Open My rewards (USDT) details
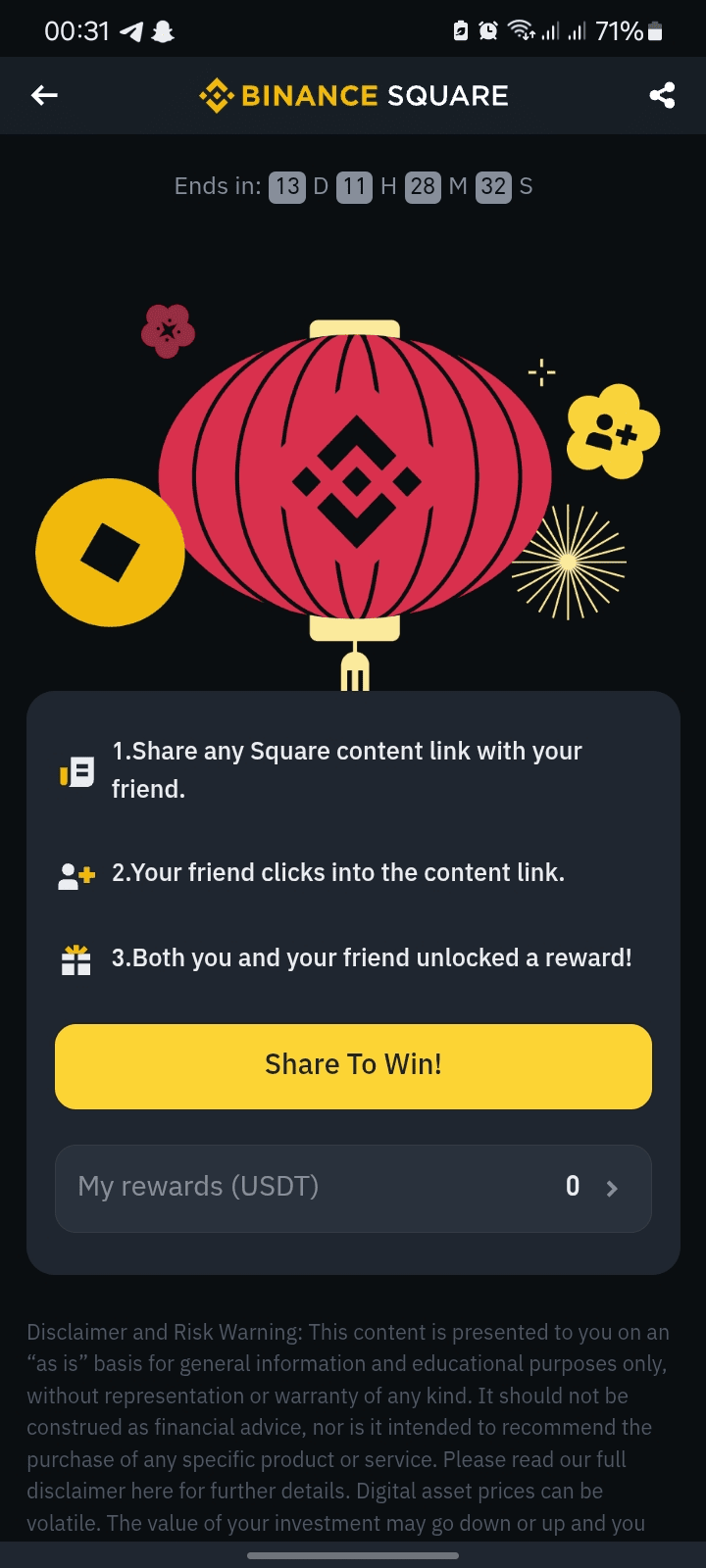 point(353,1188)
